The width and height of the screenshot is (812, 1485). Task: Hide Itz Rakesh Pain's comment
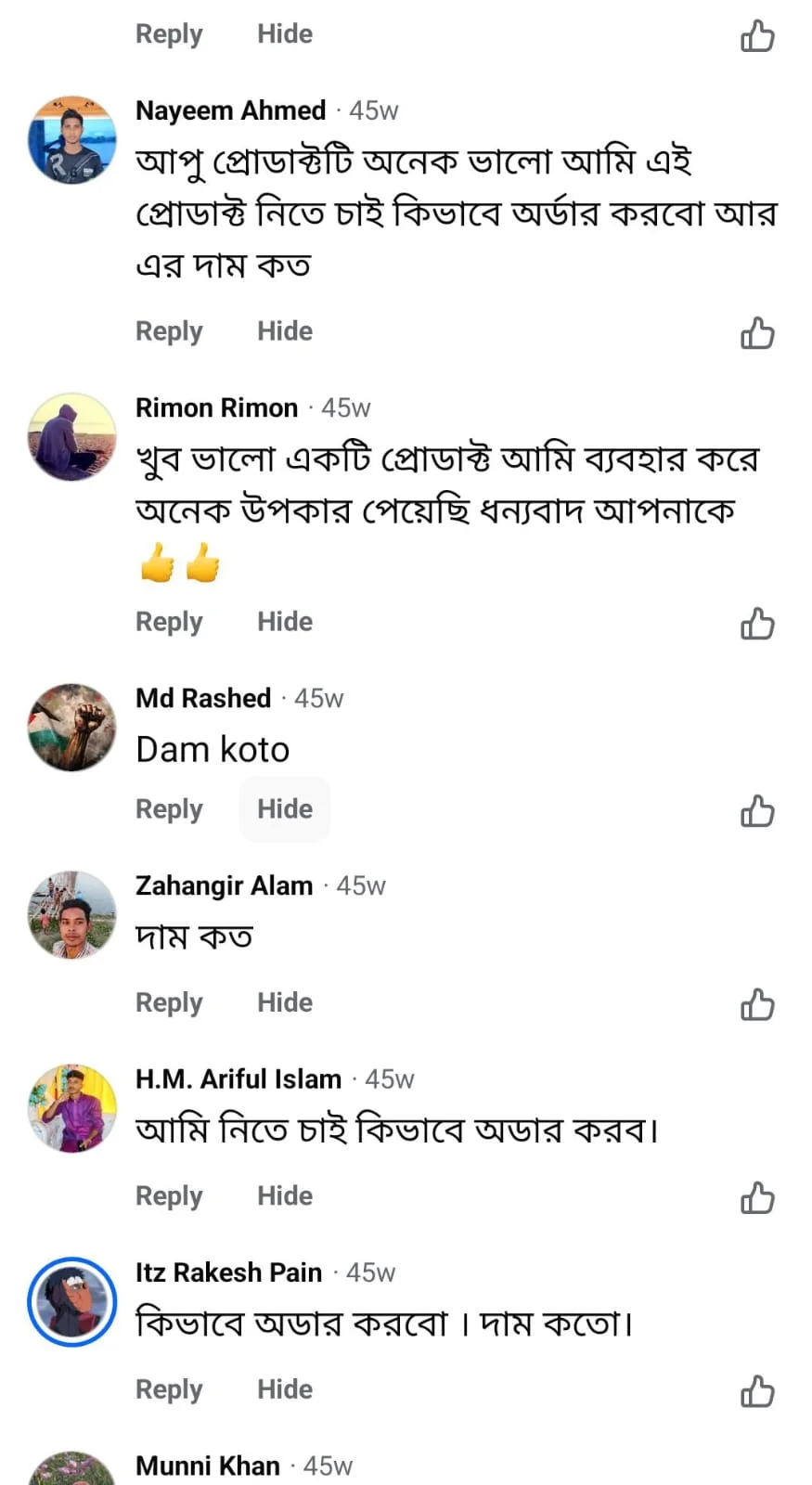click(x=284, y=1388)
